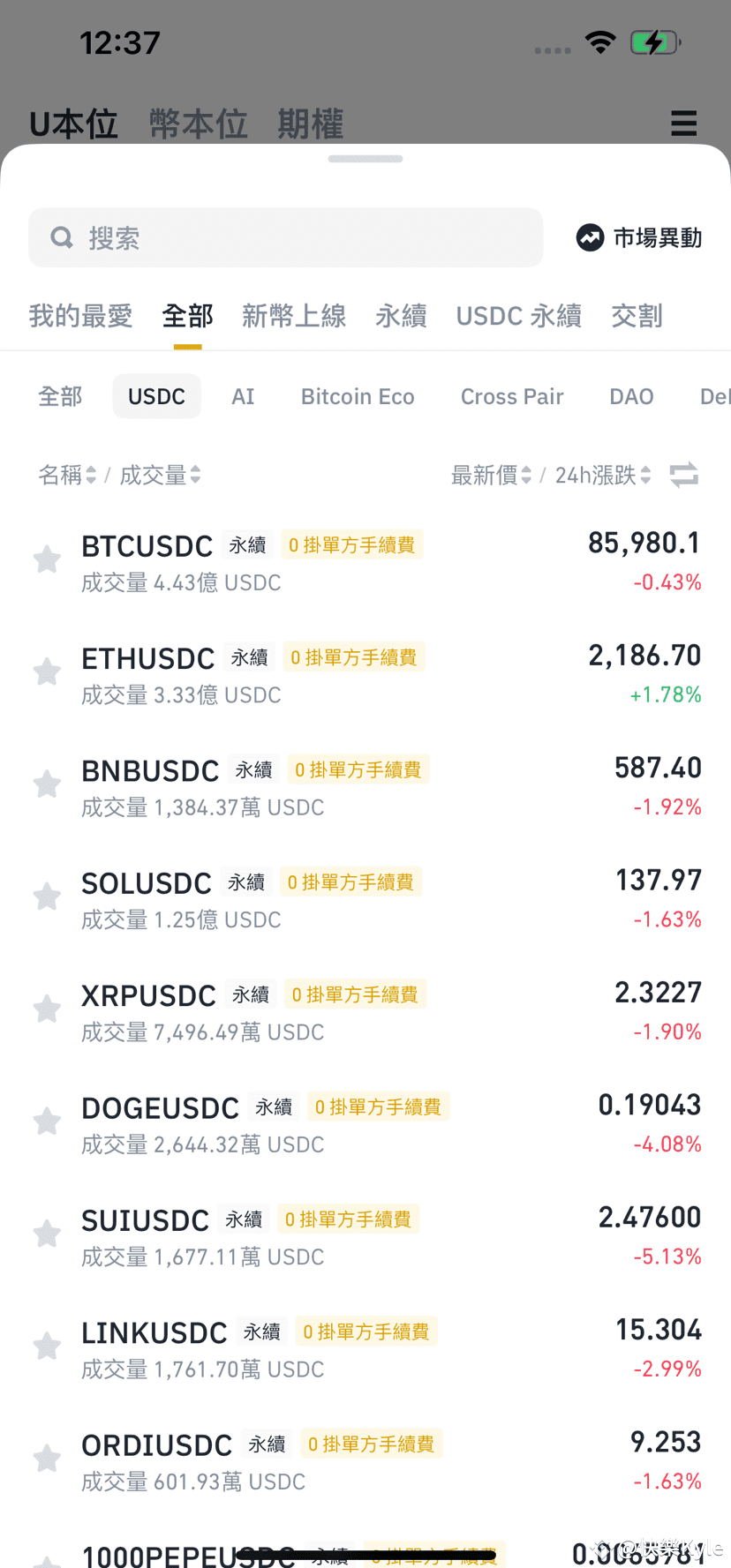Open the 市場異動 market movers icon
Image resolution: width=731 pixels, height=1568 pixels.
pyautogui.click(x=589, y=236)
